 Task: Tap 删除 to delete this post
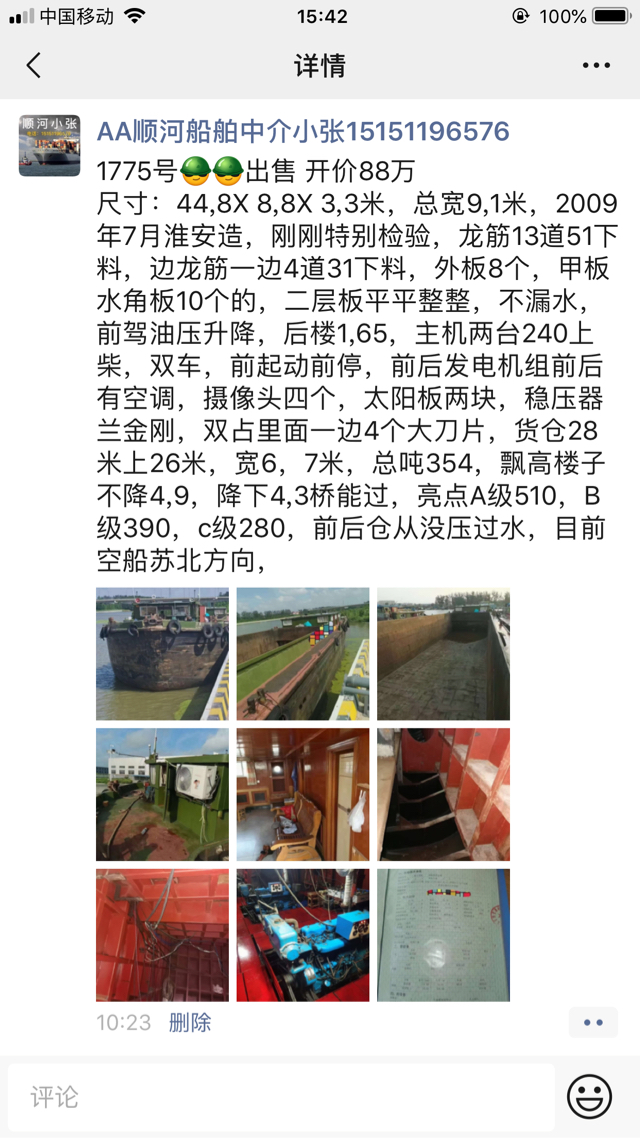[x=190, y=1023]
